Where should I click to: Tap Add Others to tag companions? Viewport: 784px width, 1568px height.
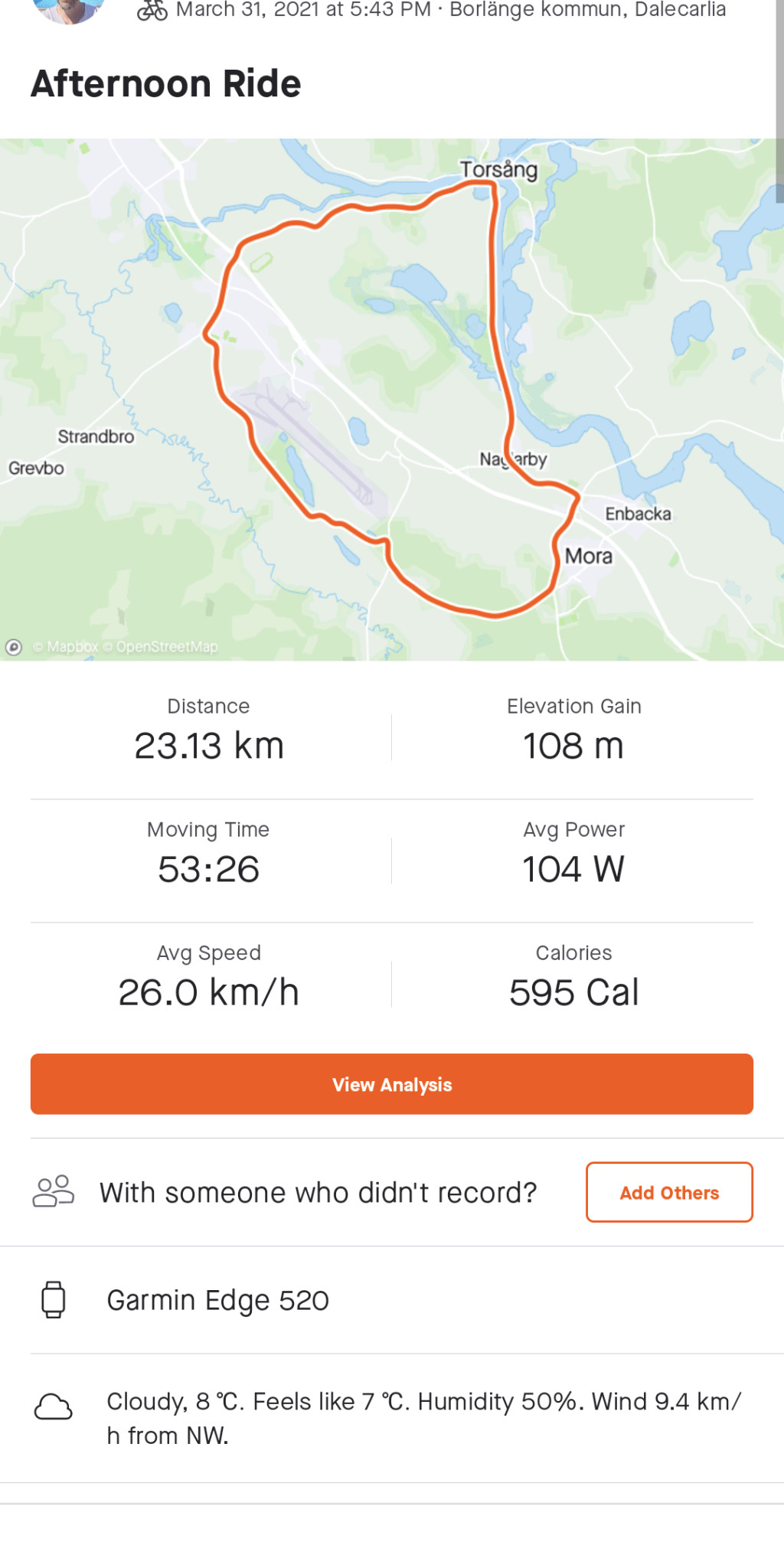pos(669,1192)
